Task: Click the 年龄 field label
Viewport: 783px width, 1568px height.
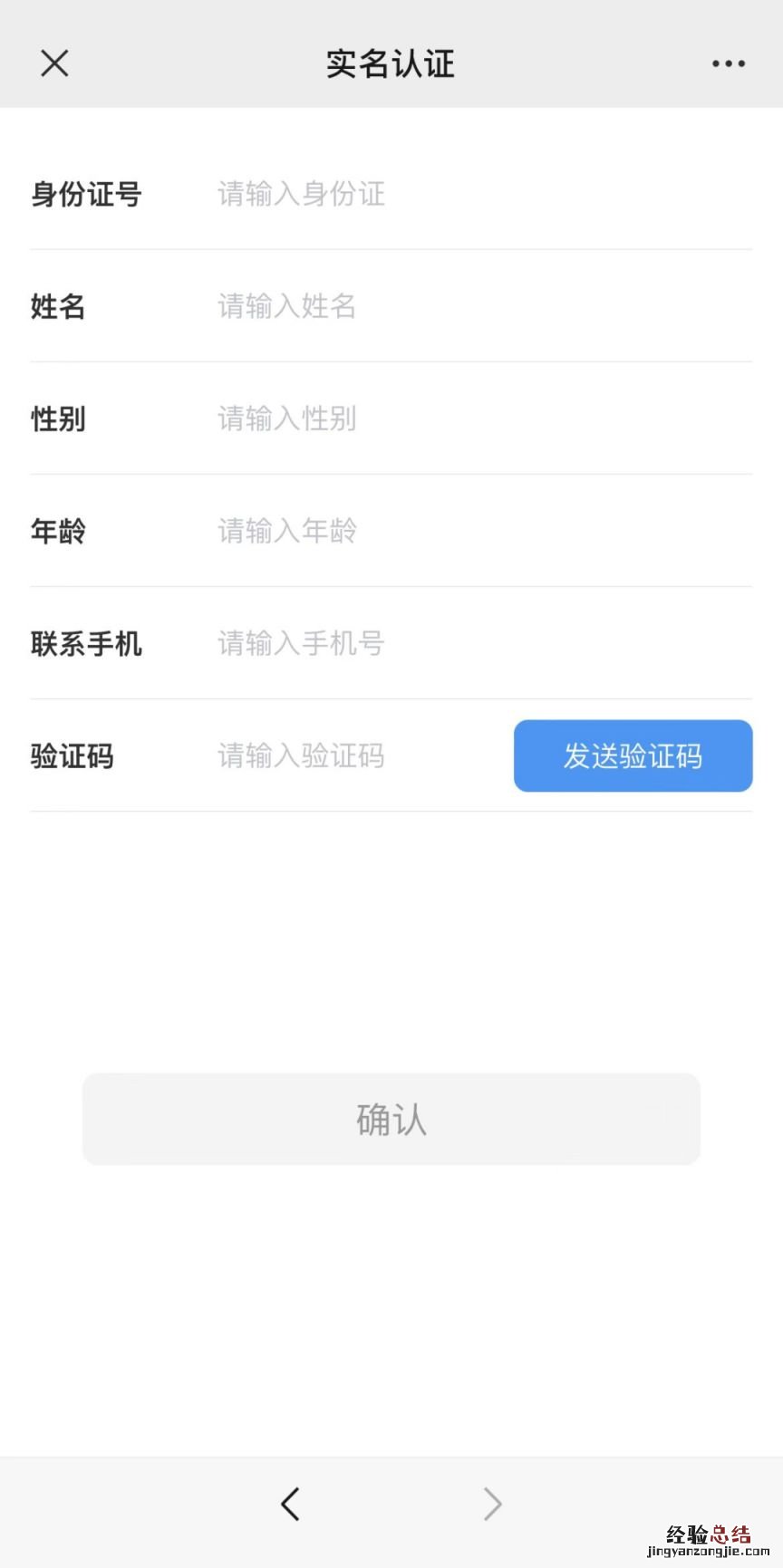Action: (x=57, y=531)
